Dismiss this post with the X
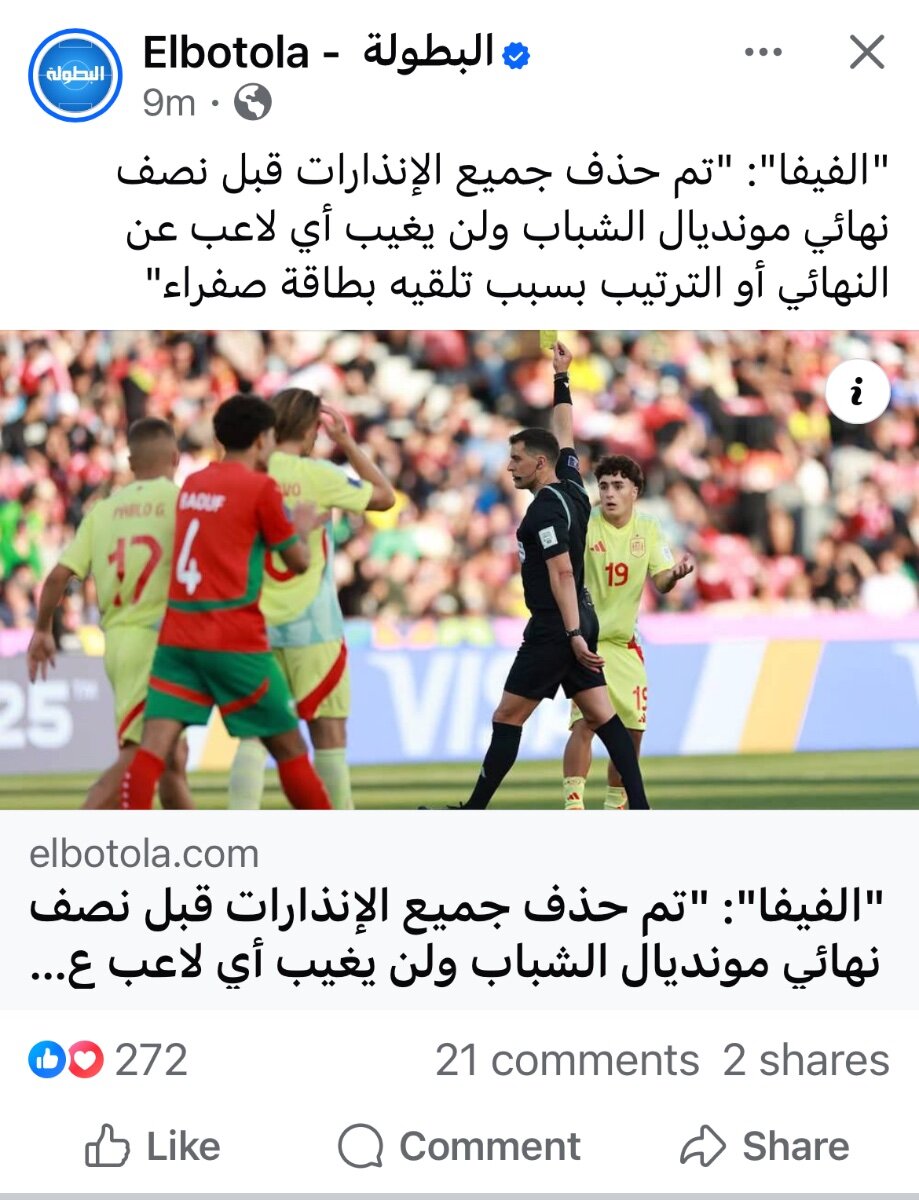The width and height of the screenshot is (919, 1200). [x=866, y=52]
